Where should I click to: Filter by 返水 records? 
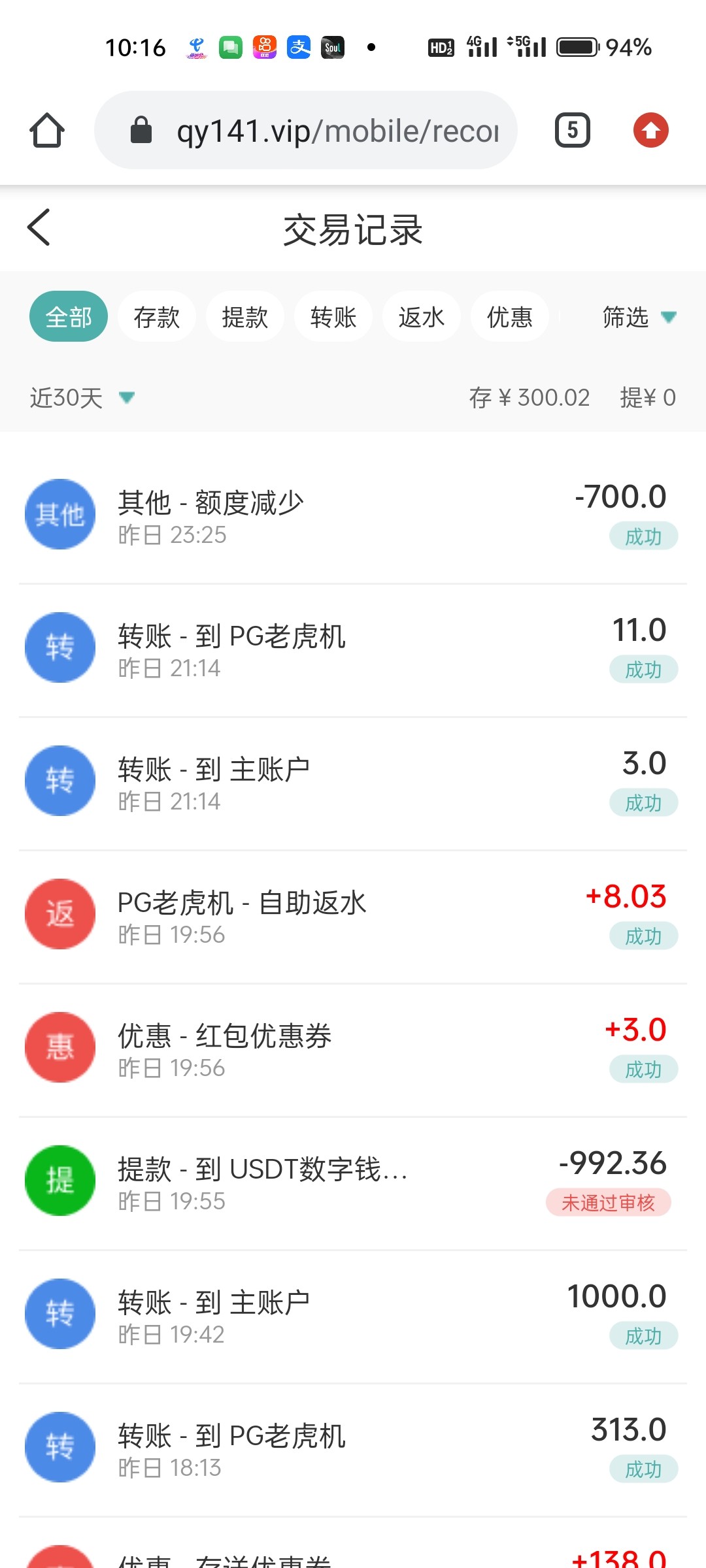tap(422, 317)
